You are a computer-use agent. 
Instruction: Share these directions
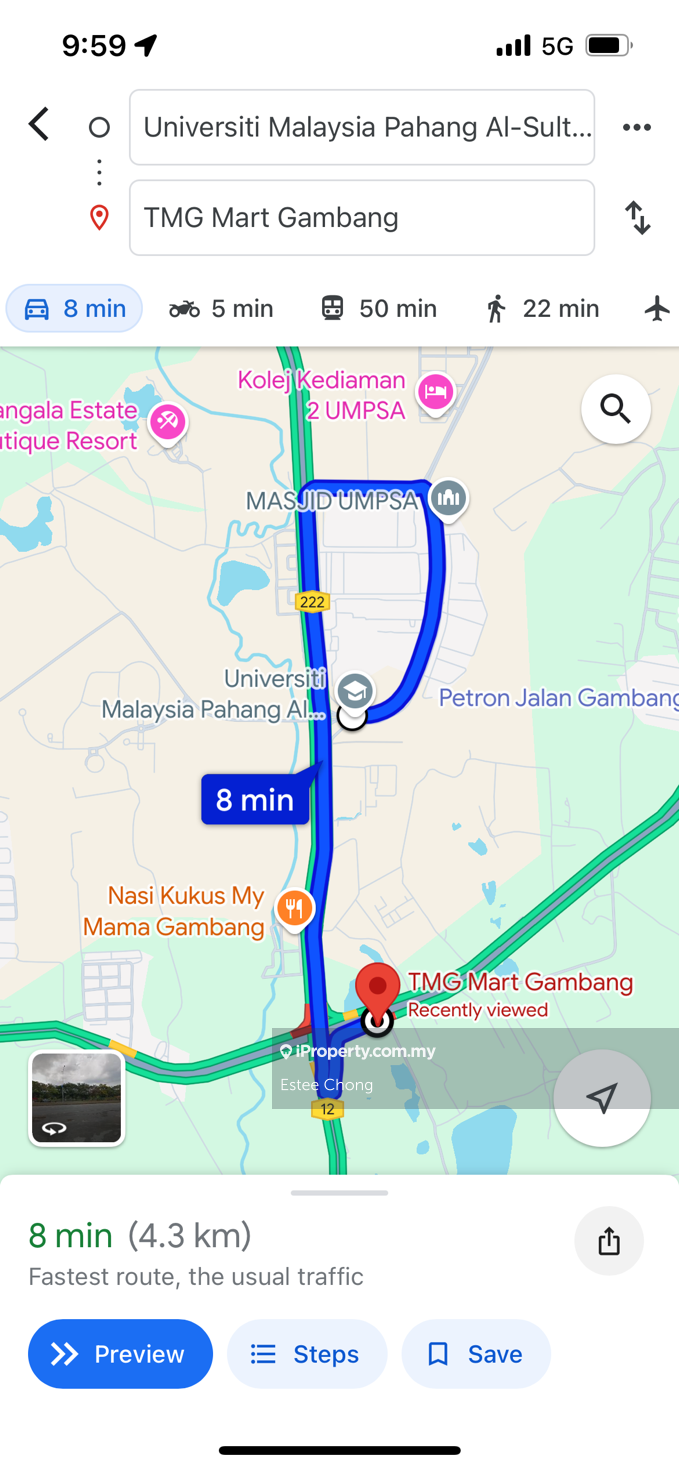tap(608, 1241)
